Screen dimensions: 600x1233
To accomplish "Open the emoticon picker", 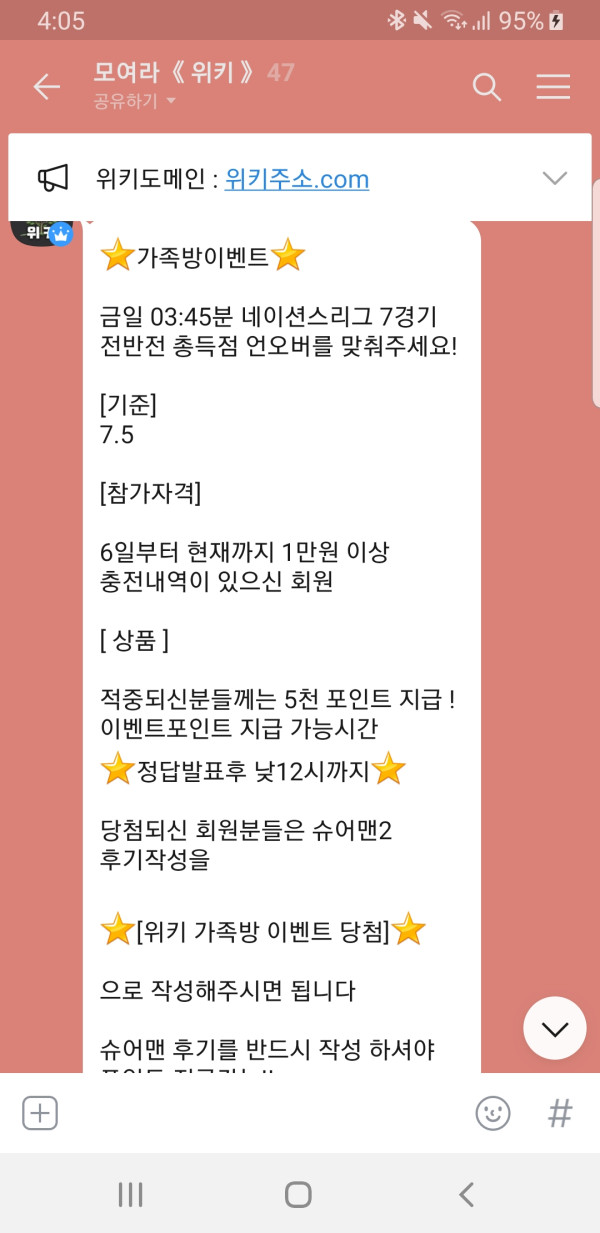I will 492,1113.
